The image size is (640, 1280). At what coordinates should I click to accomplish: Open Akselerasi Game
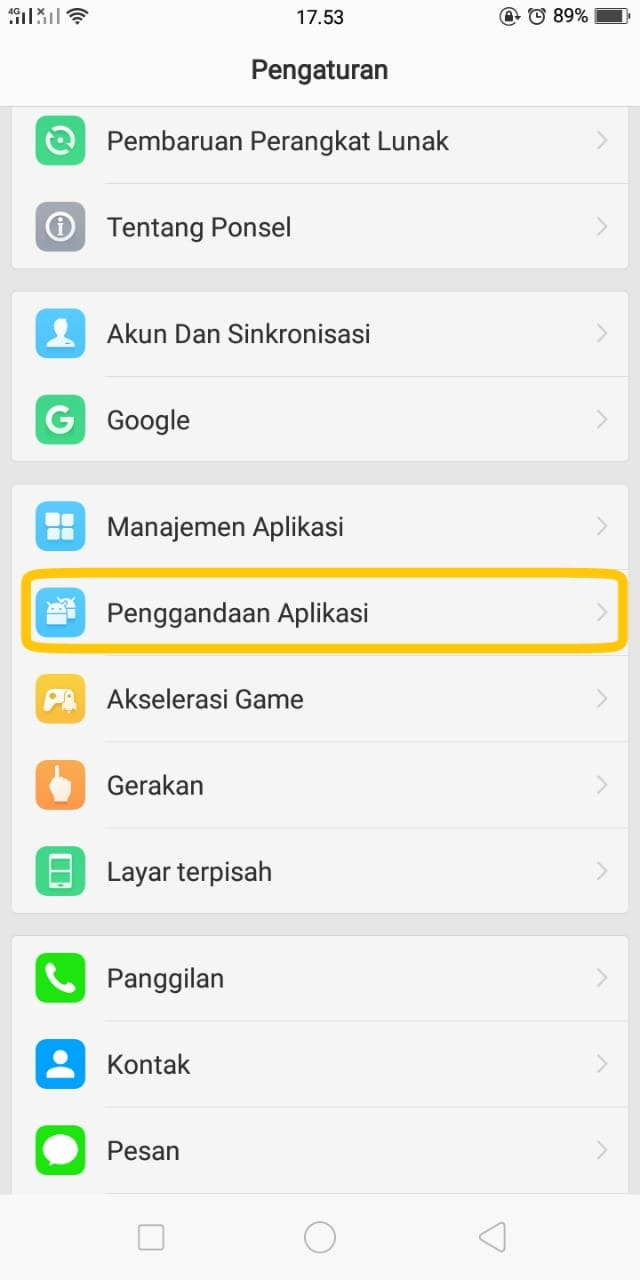[x=320, y=699]
